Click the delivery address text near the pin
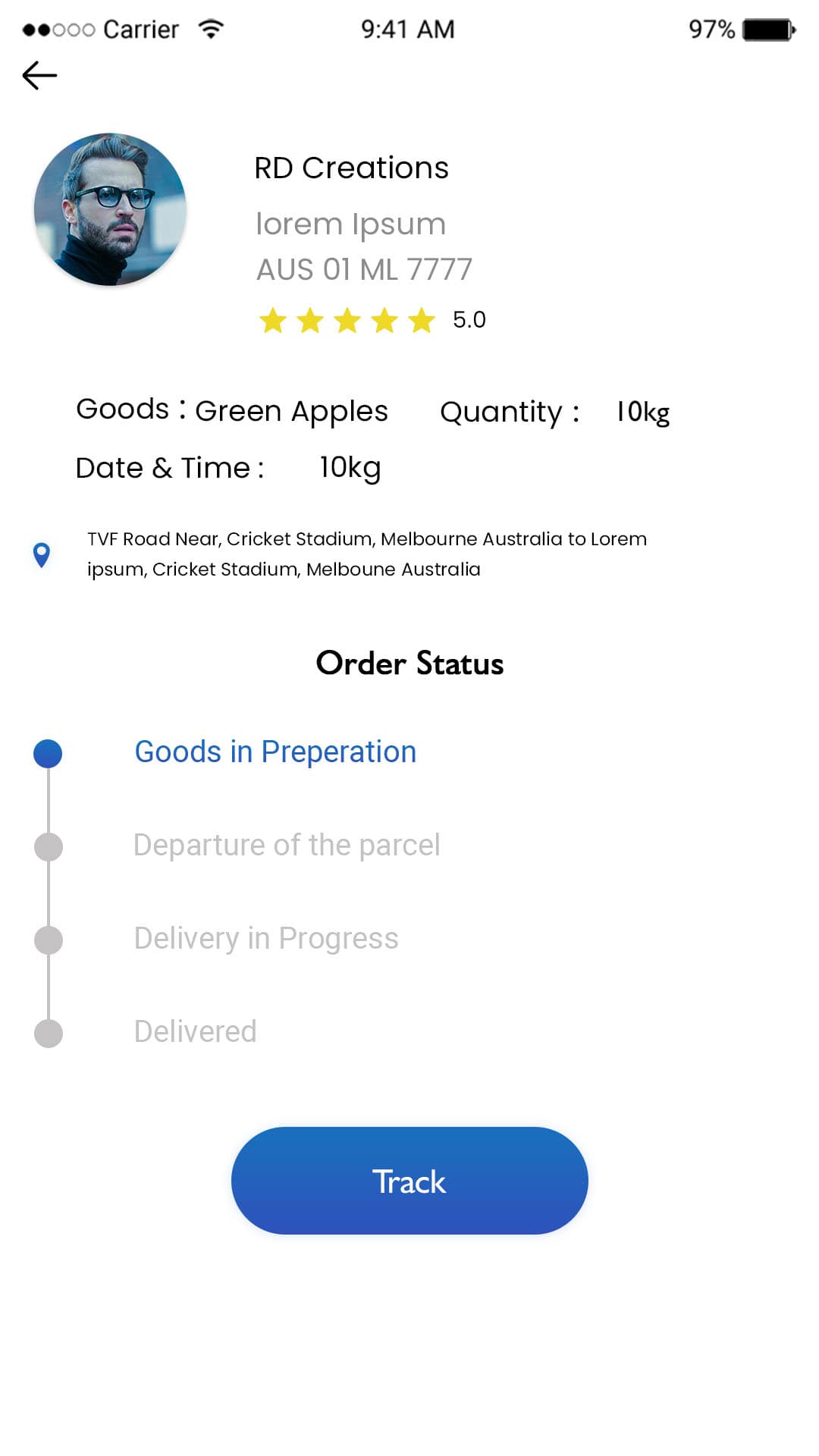Image resolution: width=819 pixels, height=1456 pixels. tap(366, 554)
